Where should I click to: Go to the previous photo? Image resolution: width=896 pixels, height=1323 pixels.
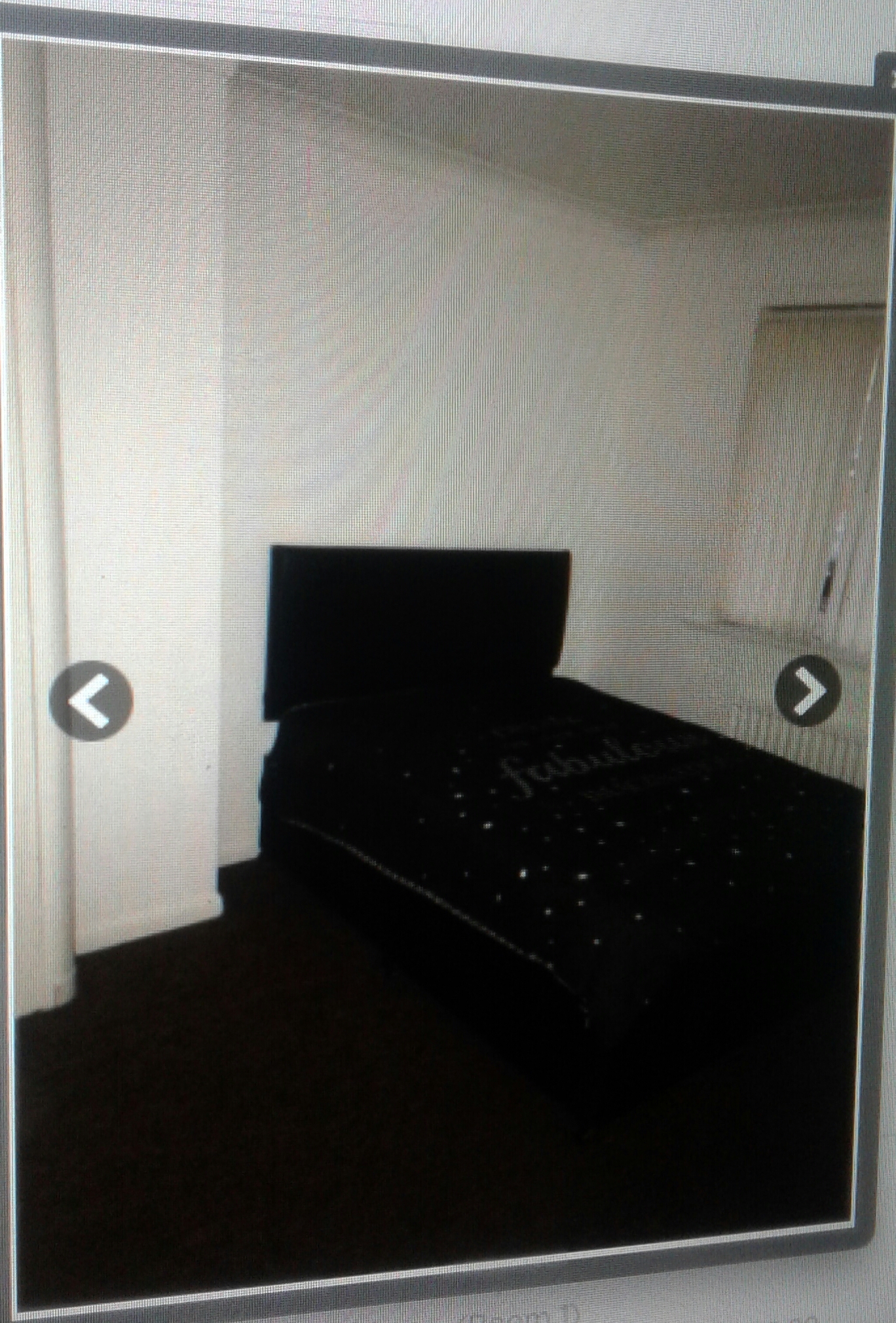point(91,700)
